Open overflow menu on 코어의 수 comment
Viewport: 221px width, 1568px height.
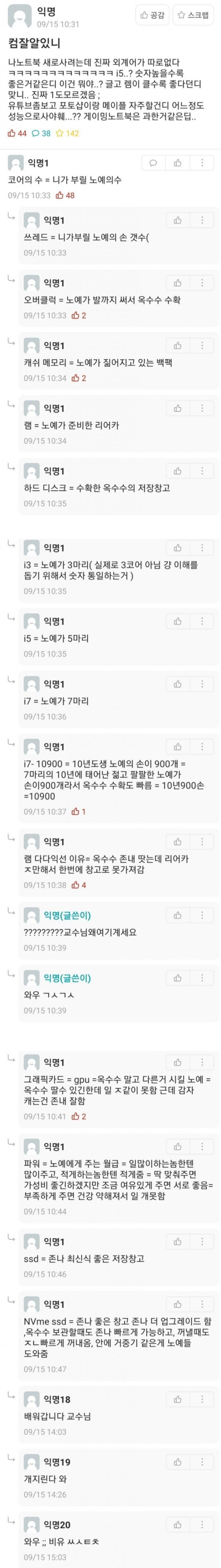[x=202, y=163]
